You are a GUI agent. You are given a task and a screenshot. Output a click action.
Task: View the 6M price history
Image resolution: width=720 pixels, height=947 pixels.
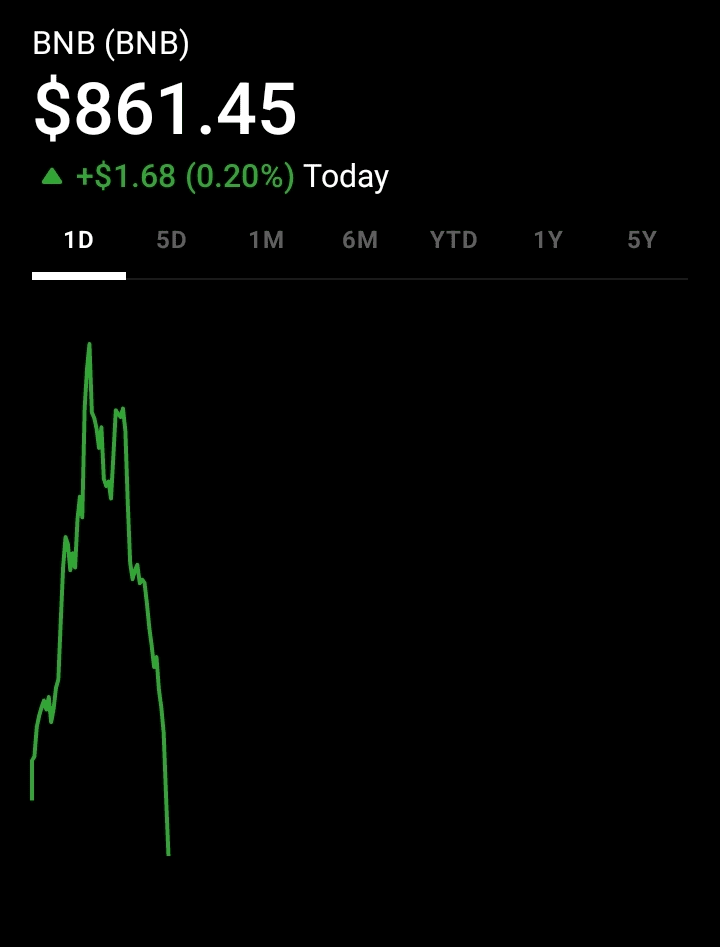click(360, 241)
